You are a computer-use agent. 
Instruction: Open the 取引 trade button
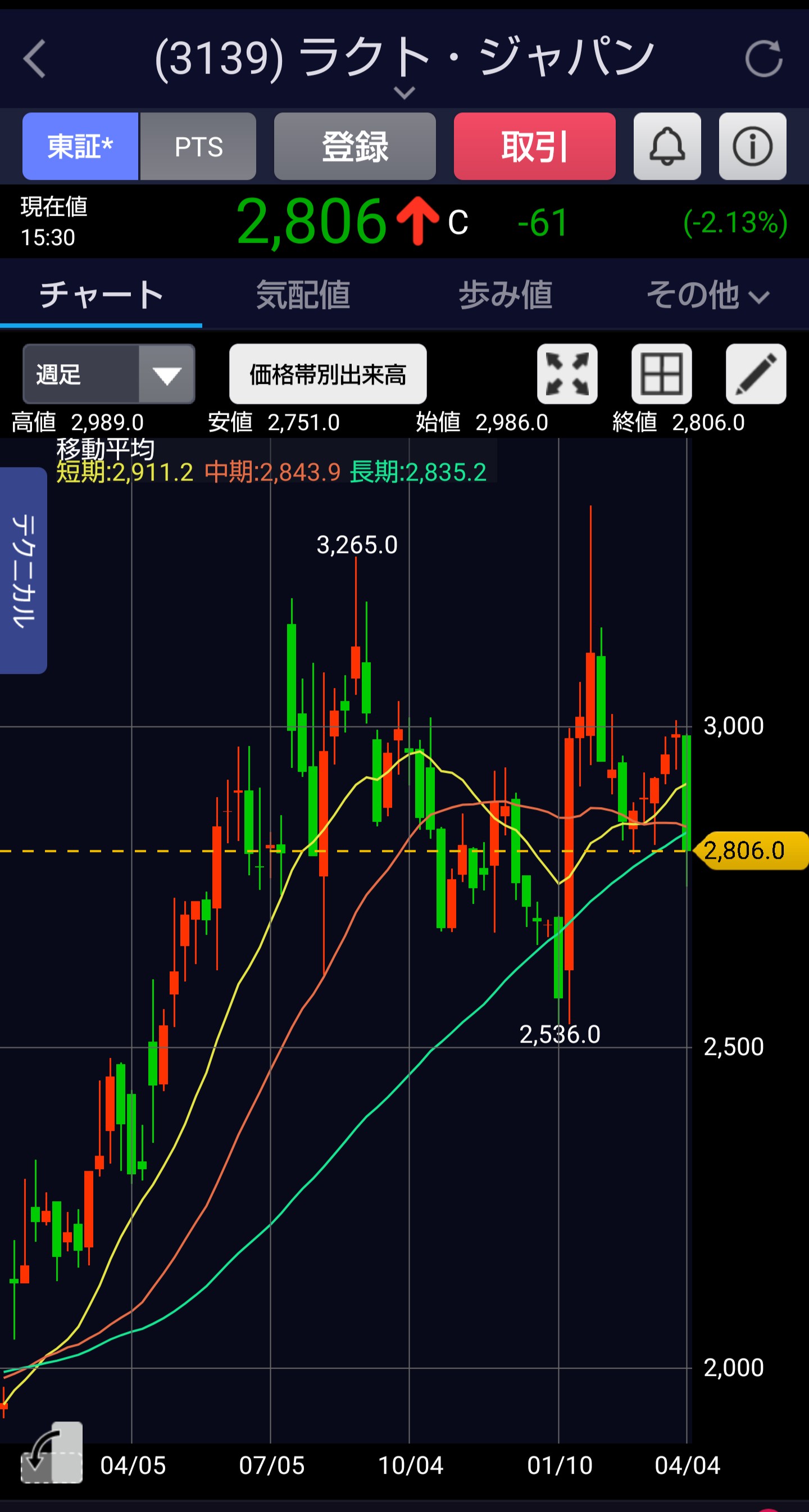click(534, 146)
